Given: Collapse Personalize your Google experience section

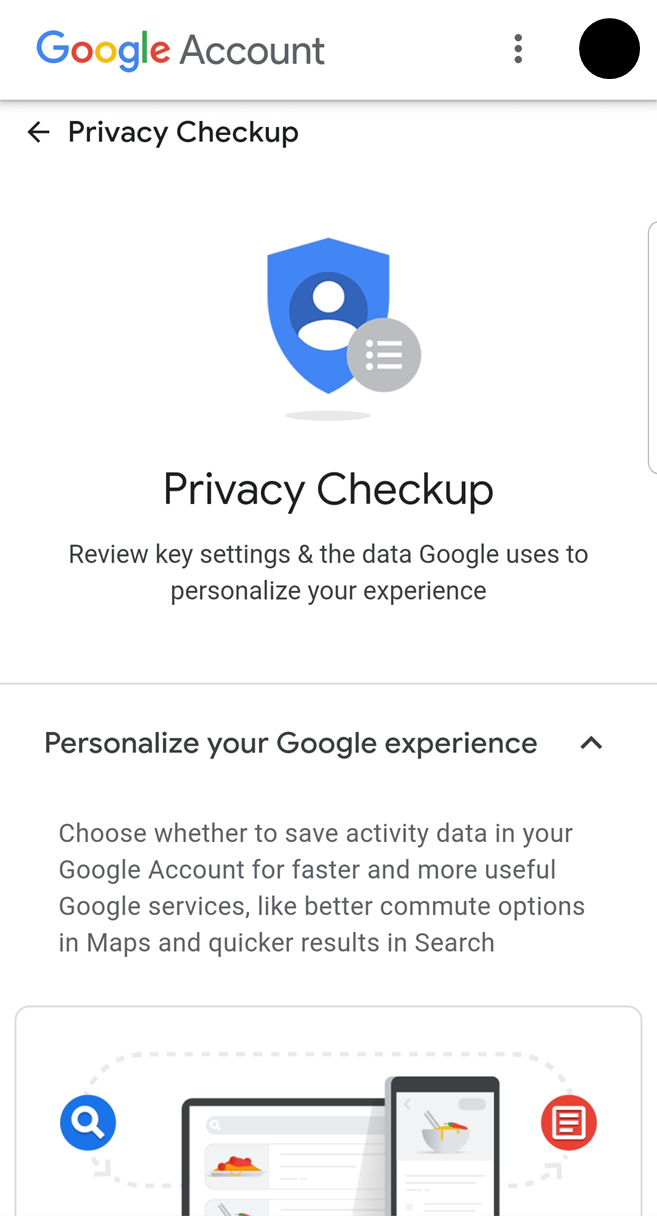Looking at the screenshot, I should 591,743.
